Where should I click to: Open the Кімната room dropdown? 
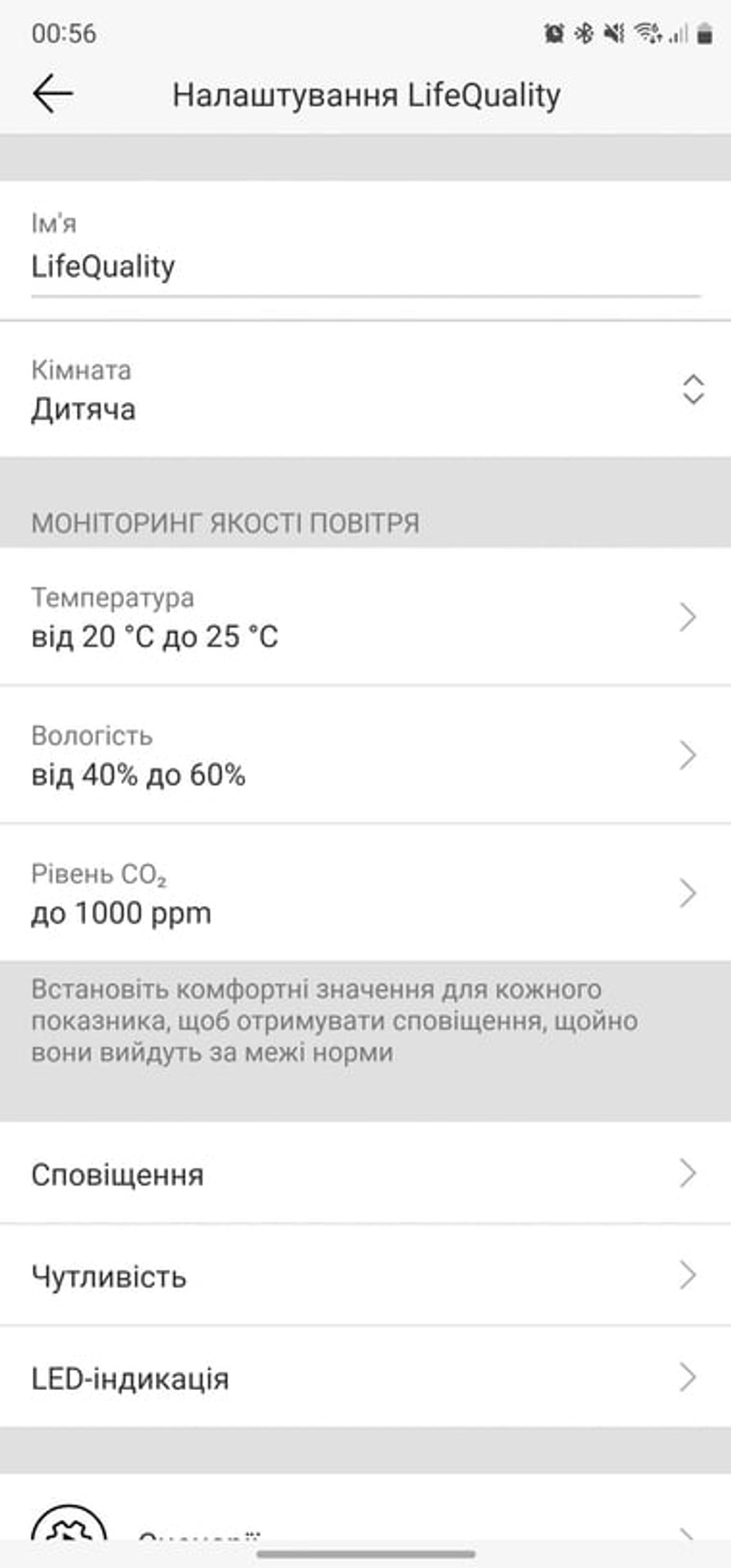365,390
